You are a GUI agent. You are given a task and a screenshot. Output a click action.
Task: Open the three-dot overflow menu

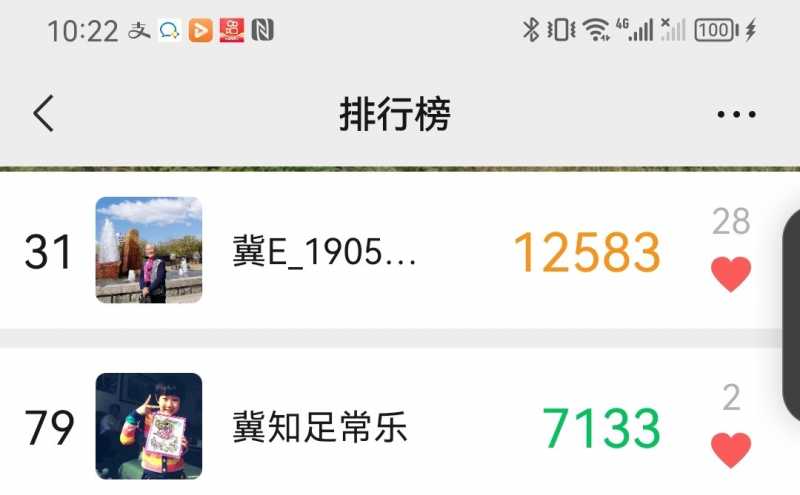(736, 115)
